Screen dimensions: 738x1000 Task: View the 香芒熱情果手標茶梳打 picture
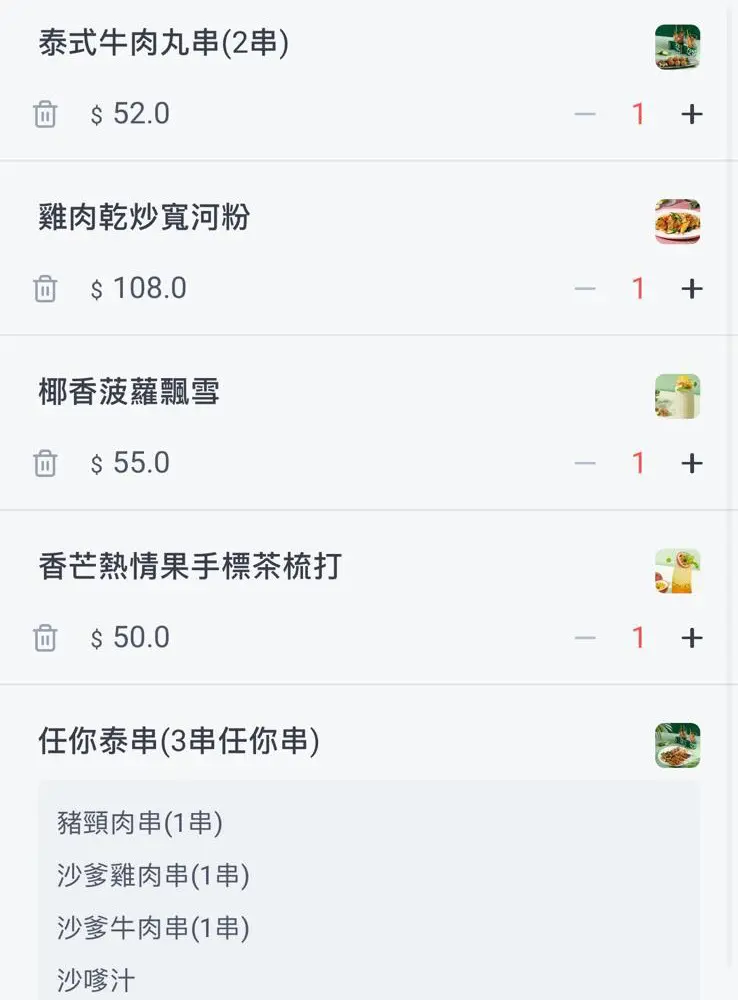click(x=677, y=571)
